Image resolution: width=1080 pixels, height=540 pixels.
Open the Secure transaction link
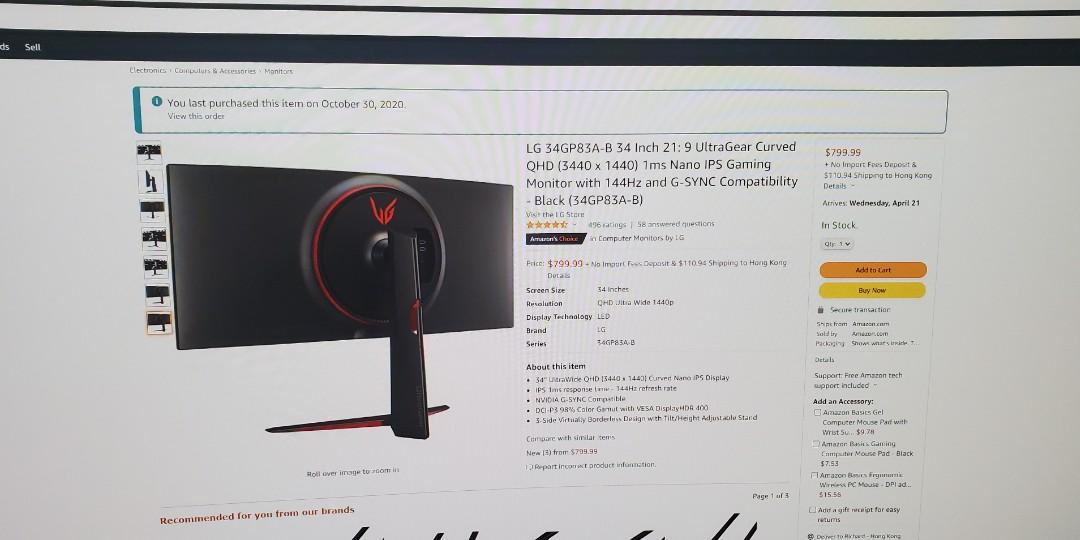[859, 310]
